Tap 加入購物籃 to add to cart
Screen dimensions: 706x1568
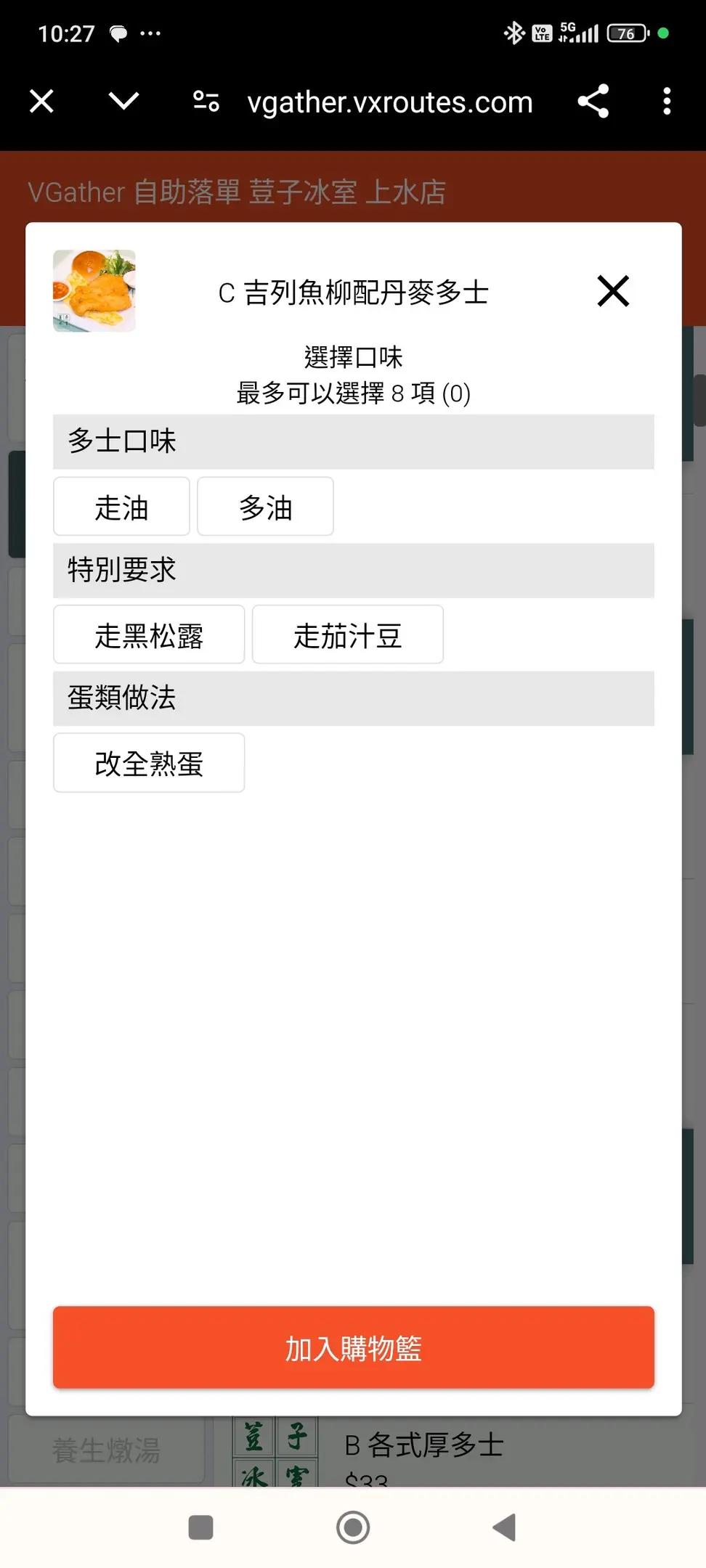tap(353, 1348)
